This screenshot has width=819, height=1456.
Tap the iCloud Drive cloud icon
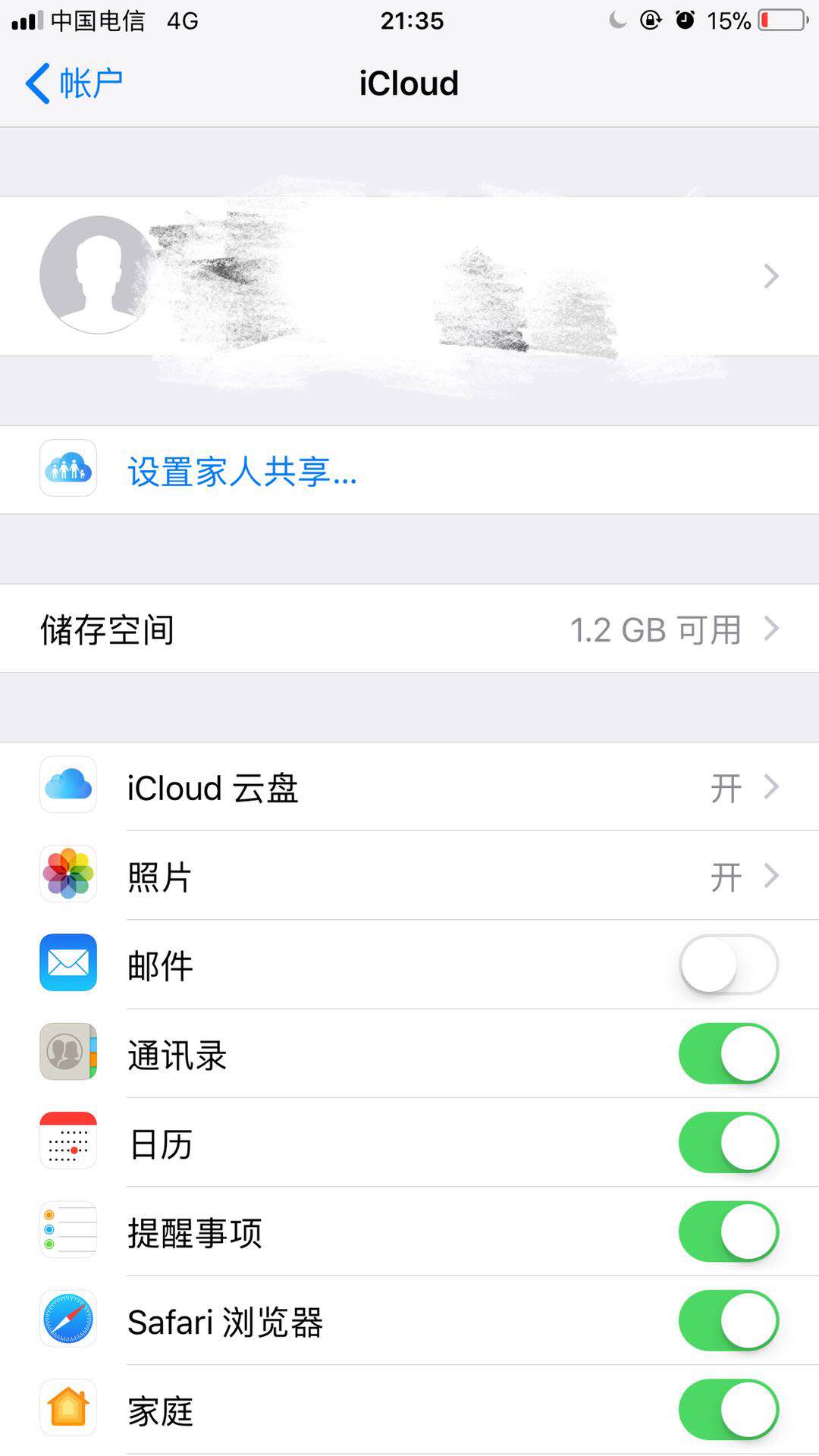point(67,786)
